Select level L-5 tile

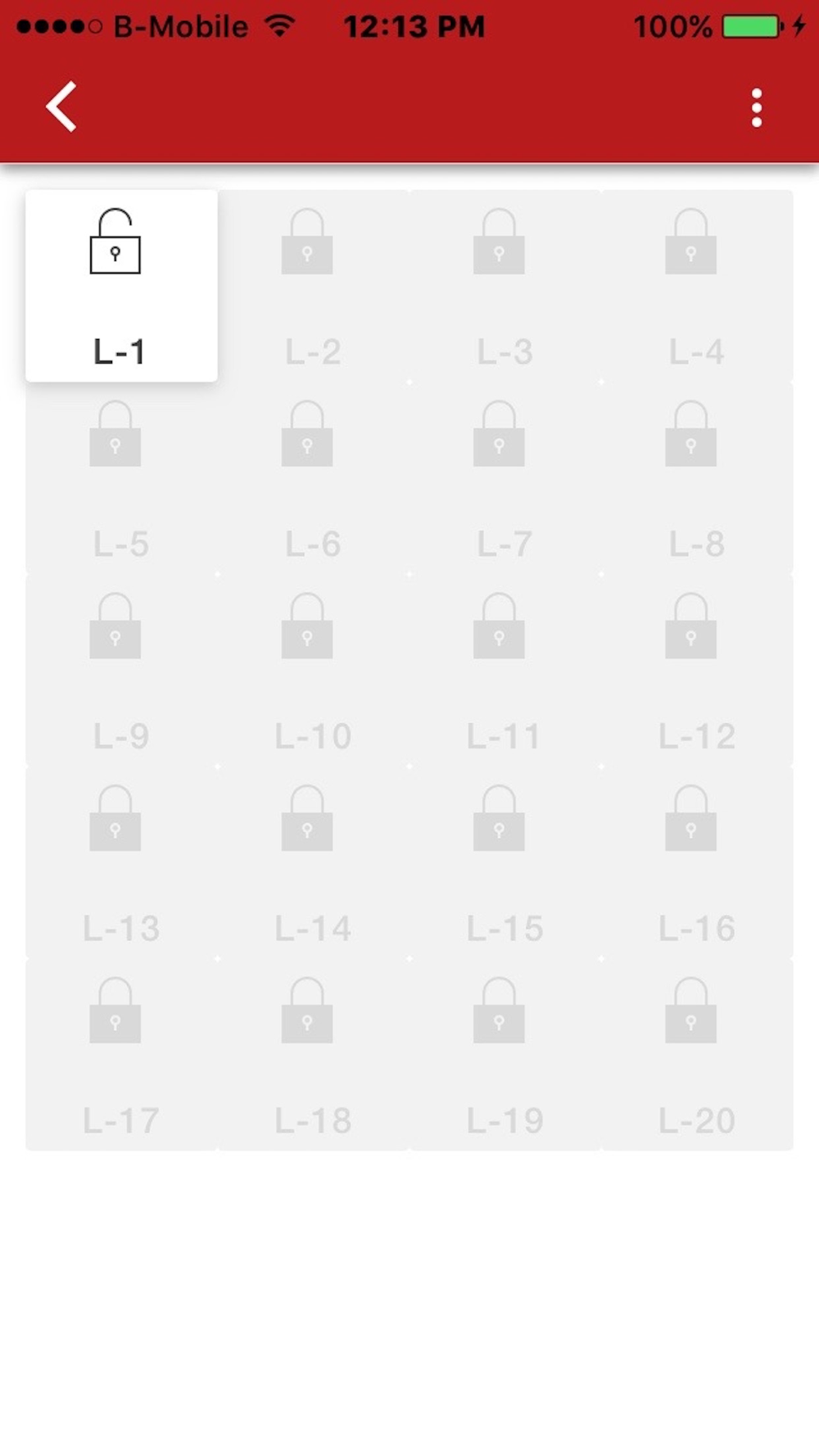(x=121, y=478)
